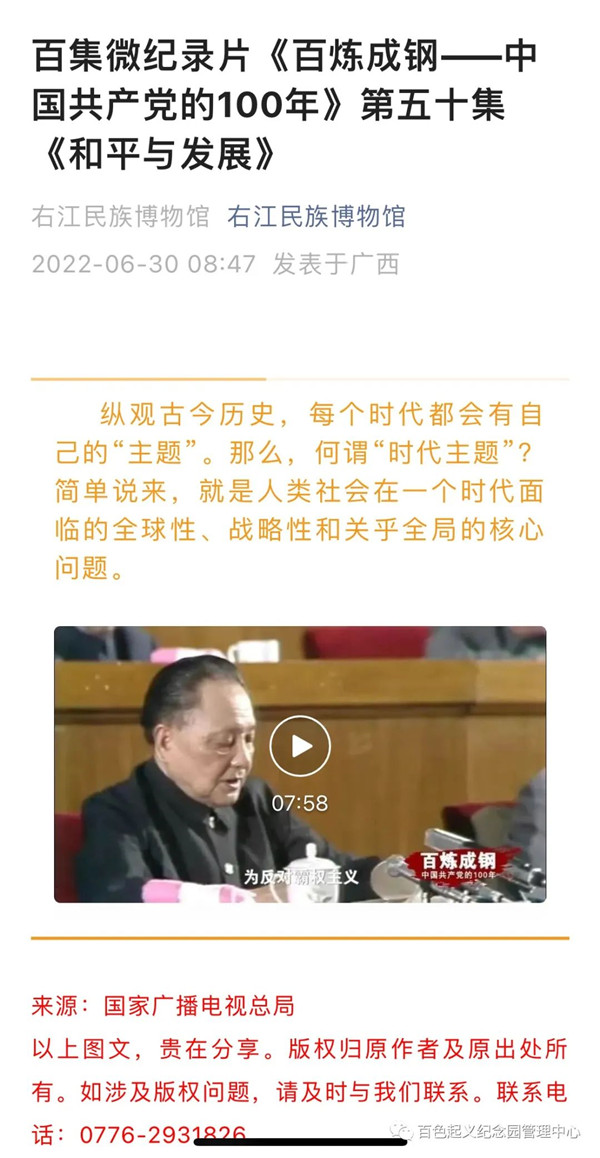The height and width of the screenshot is (1158, 600).
Task: Play the 07:58 documentary video
Action: click(x=300, y=746)
